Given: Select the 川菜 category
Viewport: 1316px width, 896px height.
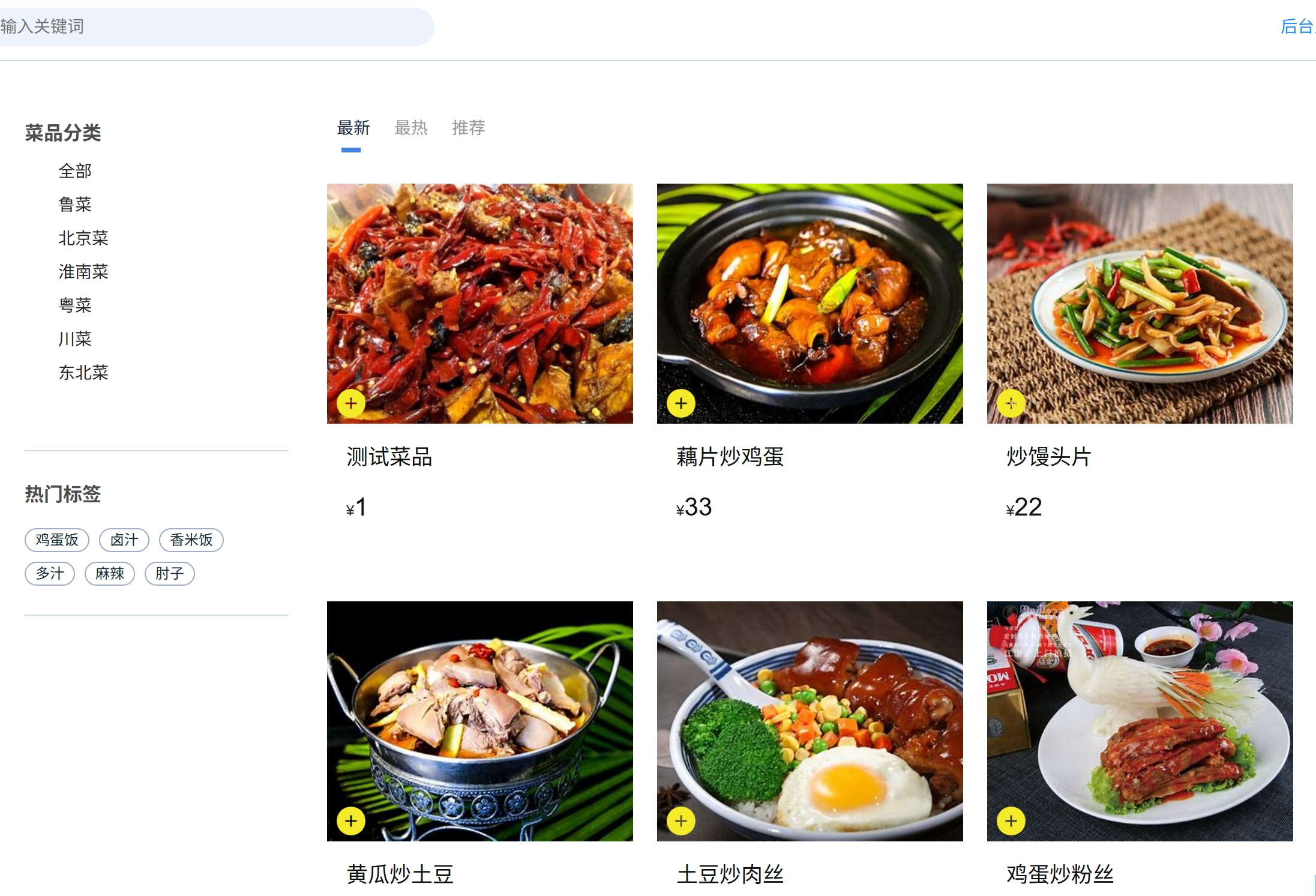Looking at the screenshot, I should (75, 339).
